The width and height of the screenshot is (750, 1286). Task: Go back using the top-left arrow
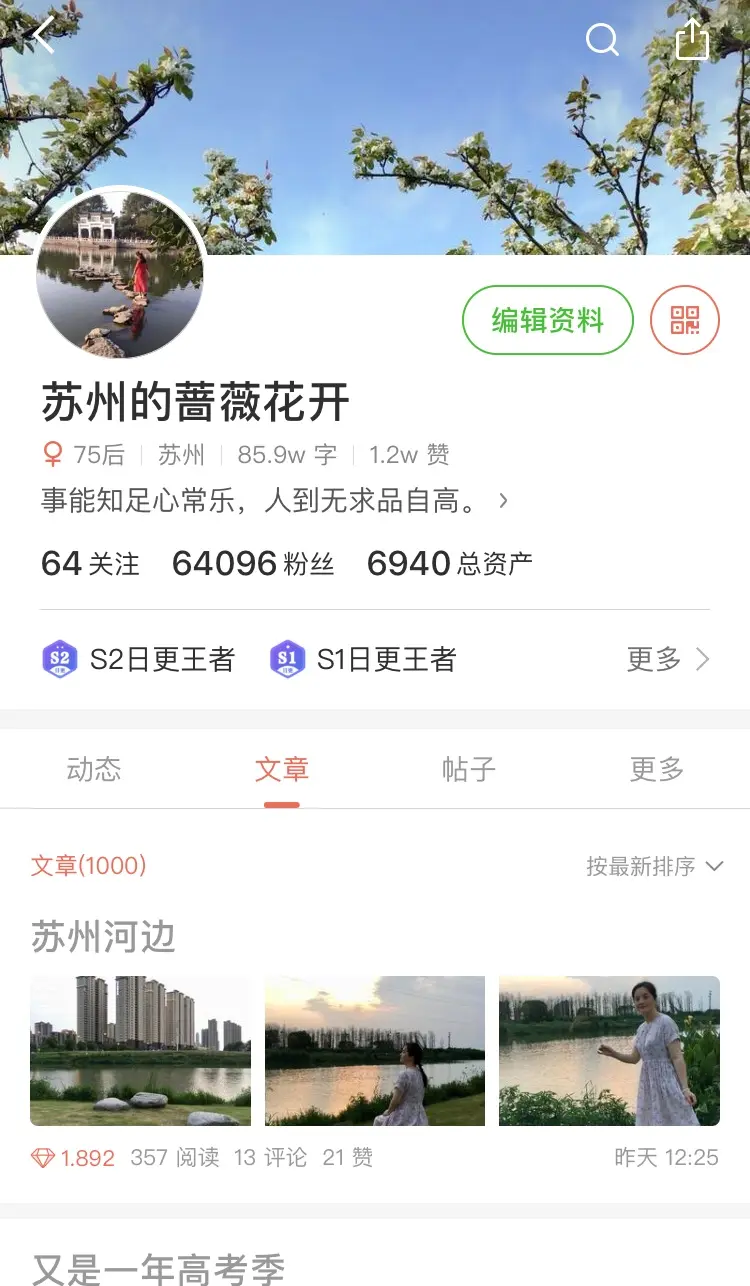(43, 38)
